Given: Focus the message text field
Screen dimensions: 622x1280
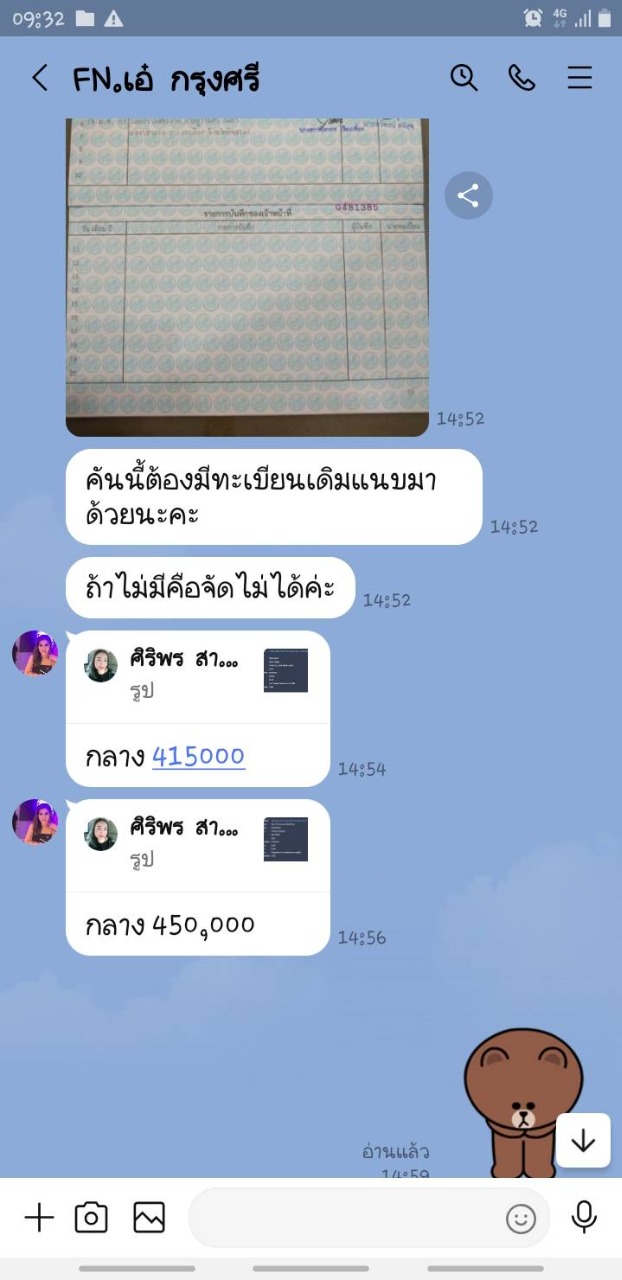Looking at the screenshot, I should [x=345, y=1217].
